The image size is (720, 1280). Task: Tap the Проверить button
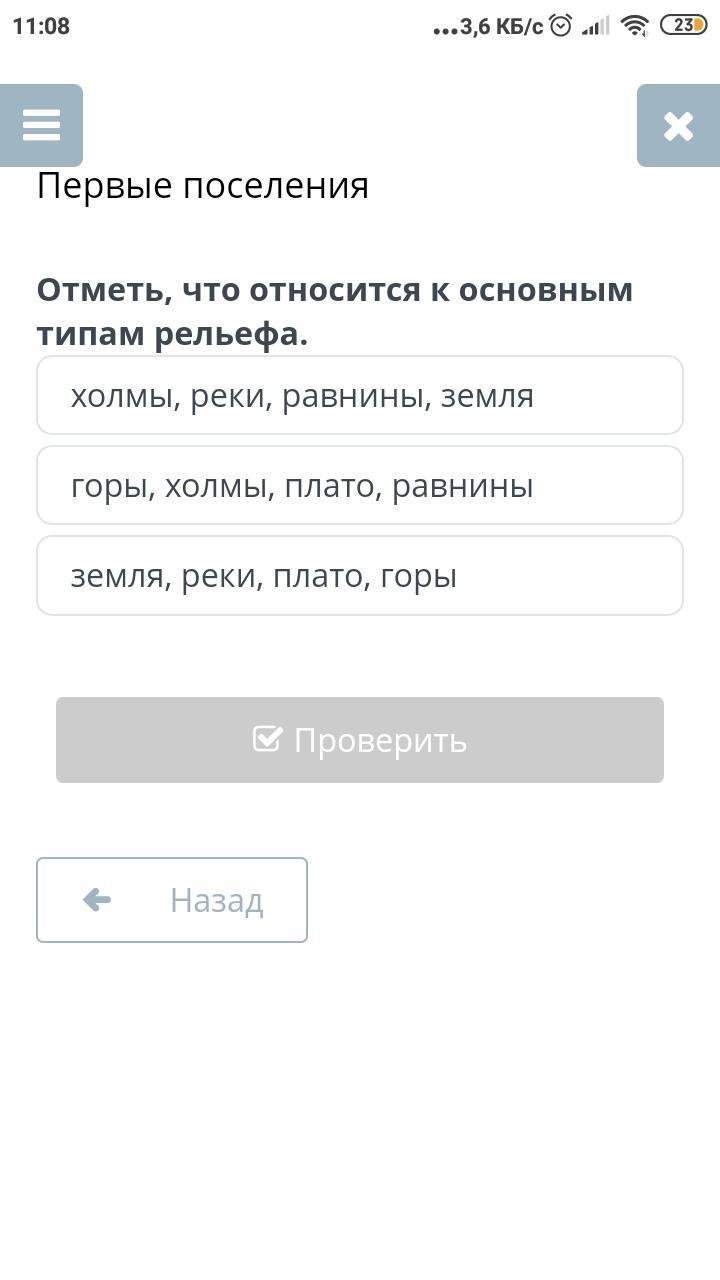tap(360, 740)
